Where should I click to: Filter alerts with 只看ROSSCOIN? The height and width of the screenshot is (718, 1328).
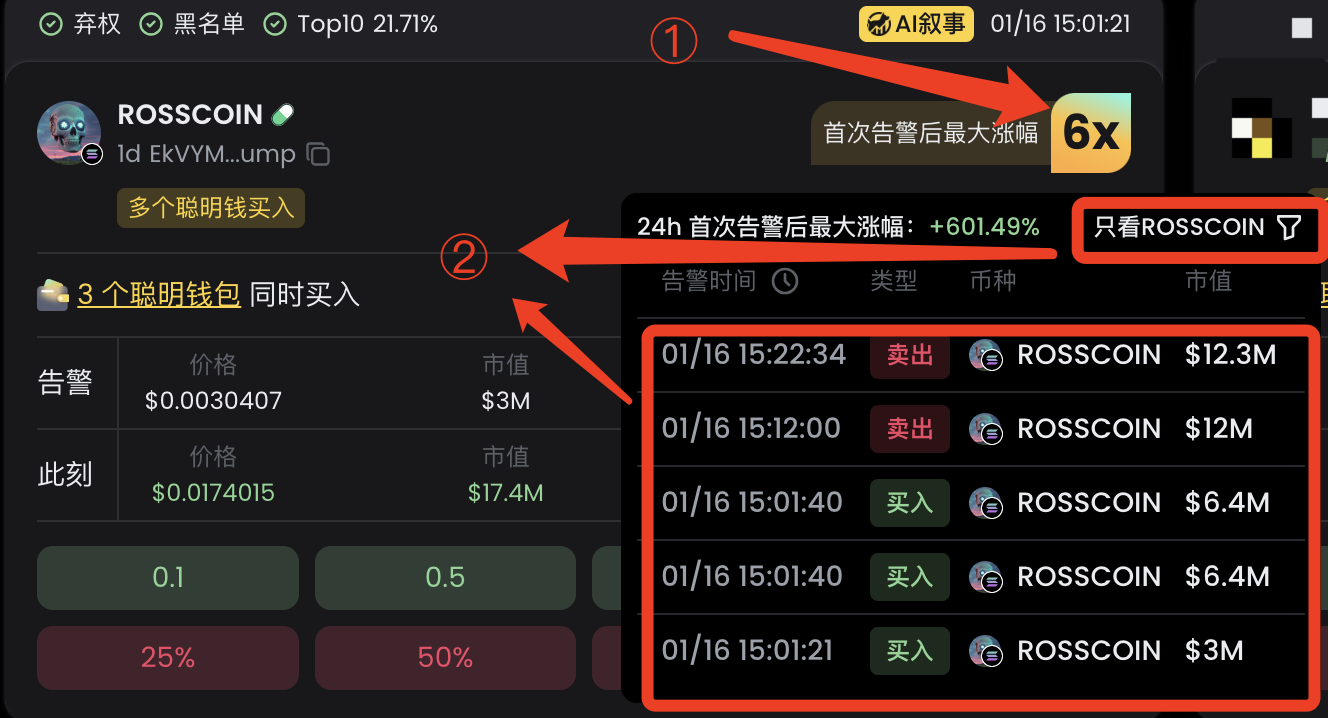pos(1196,228)
